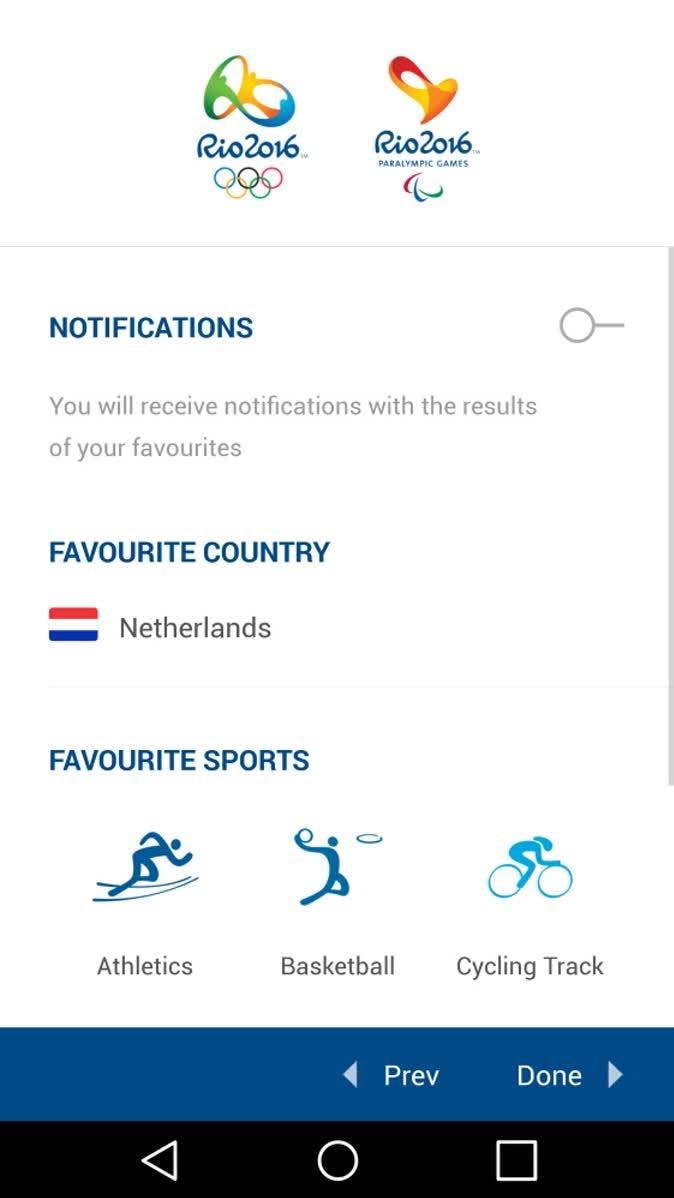Select the Athletics sport icon
Viewport: 674px width, 1198px height.
(145, 868)
